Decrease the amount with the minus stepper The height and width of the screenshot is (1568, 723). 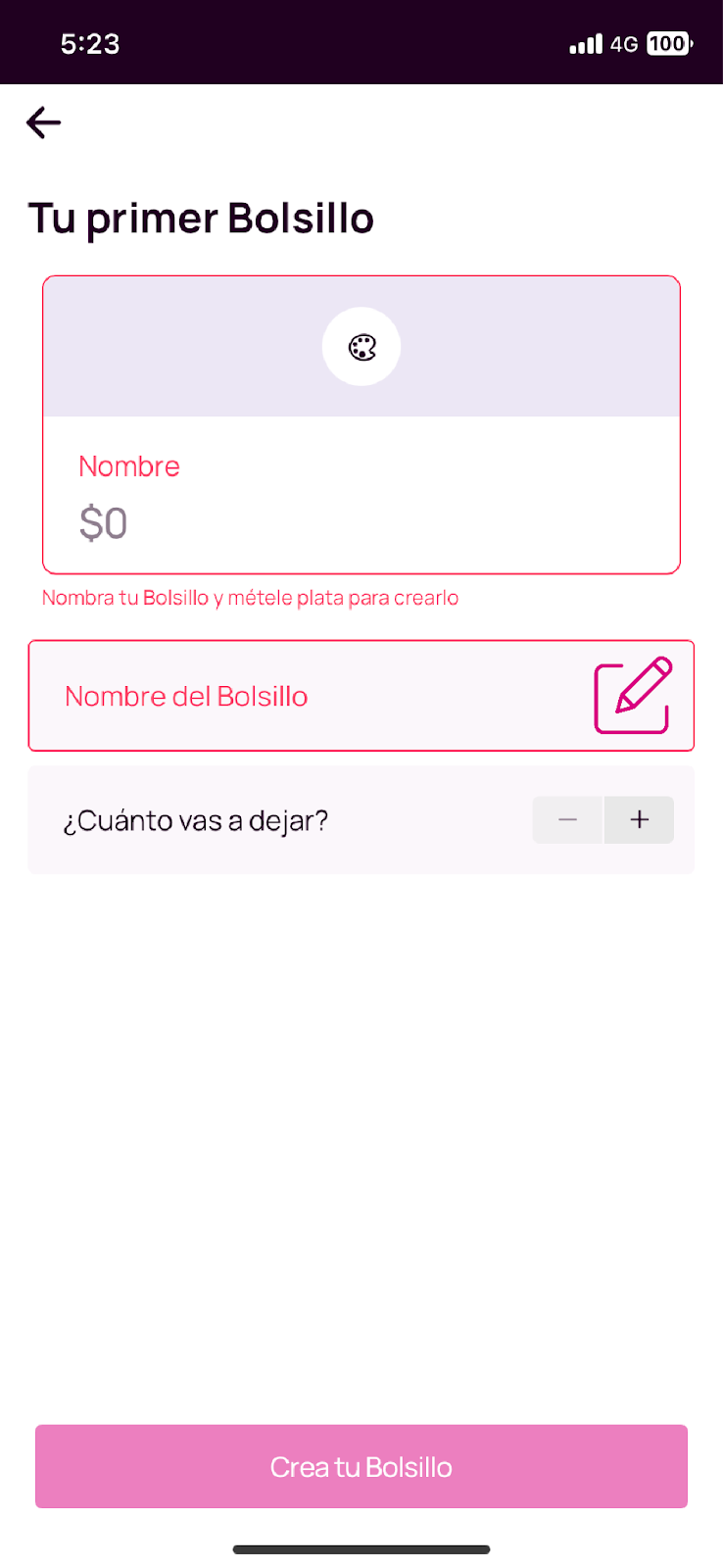pyautogui.click(x=567, y=819)
